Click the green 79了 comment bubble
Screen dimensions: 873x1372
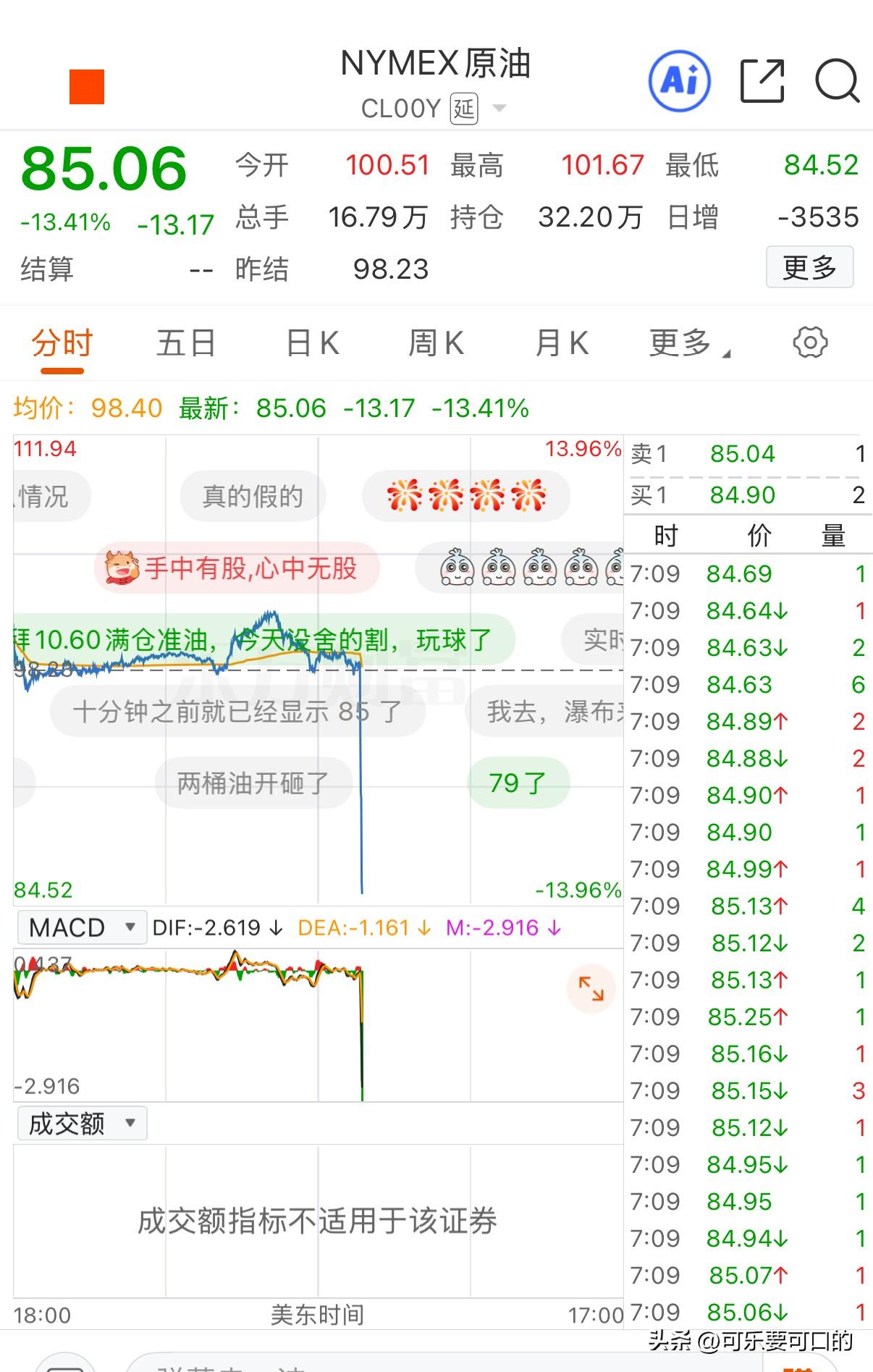[x=518, y=783]
